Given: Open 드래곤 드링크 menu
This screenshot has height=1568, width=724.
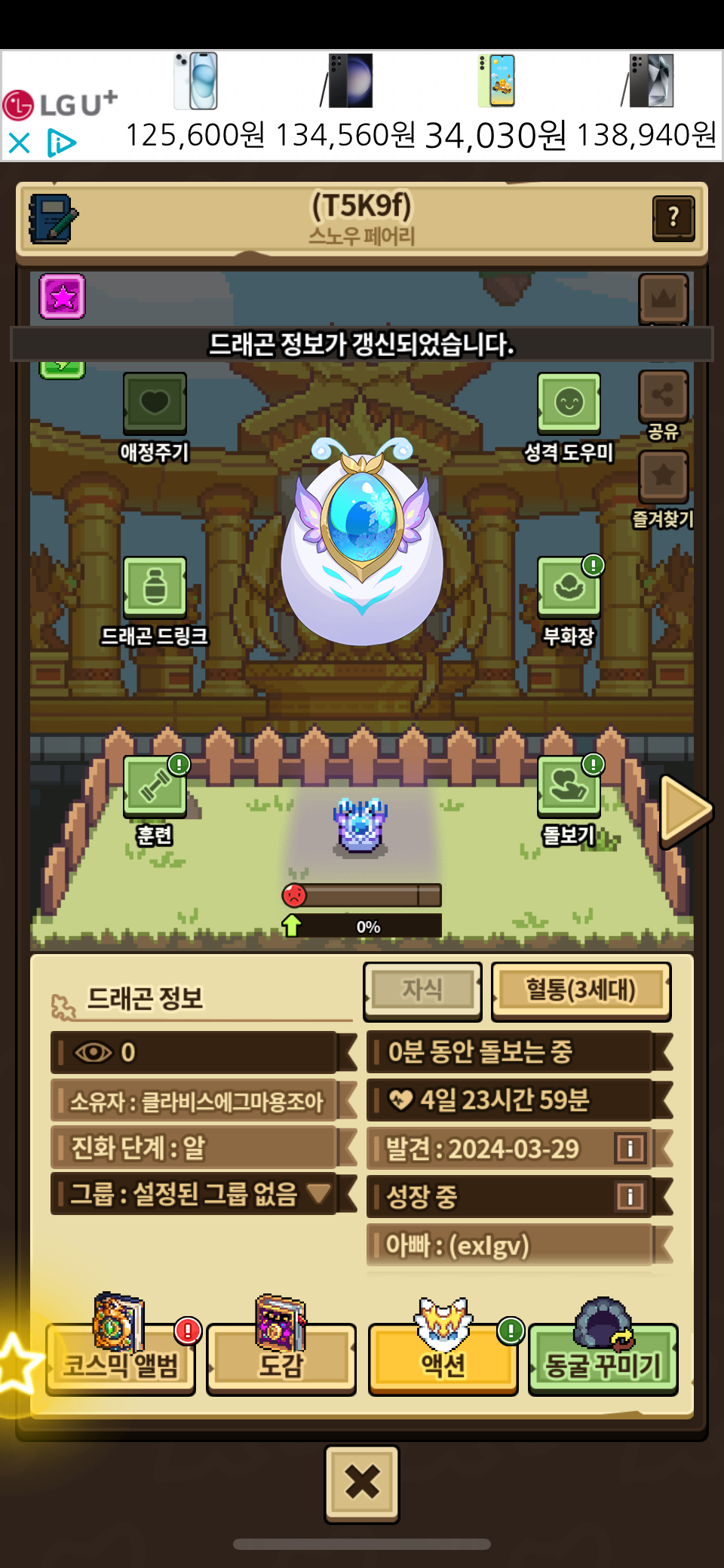Looking at the screenshot, I should click(x=155, y=587).
